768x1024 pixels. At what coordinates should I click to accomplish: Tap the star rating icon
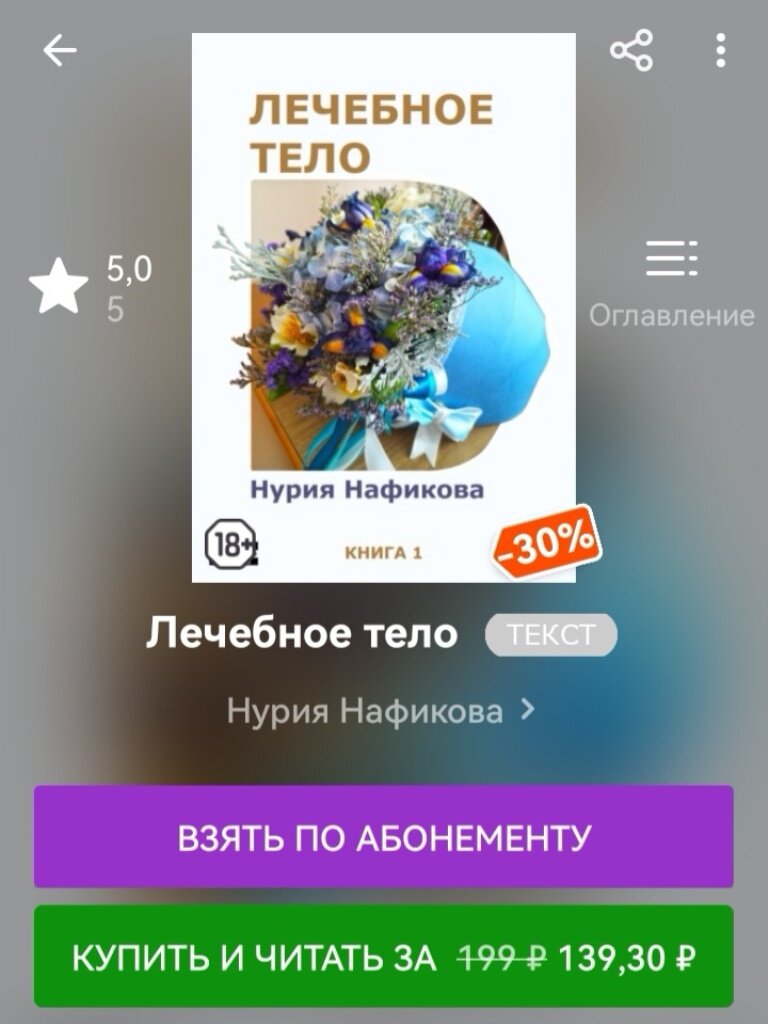tap(60, 283)
